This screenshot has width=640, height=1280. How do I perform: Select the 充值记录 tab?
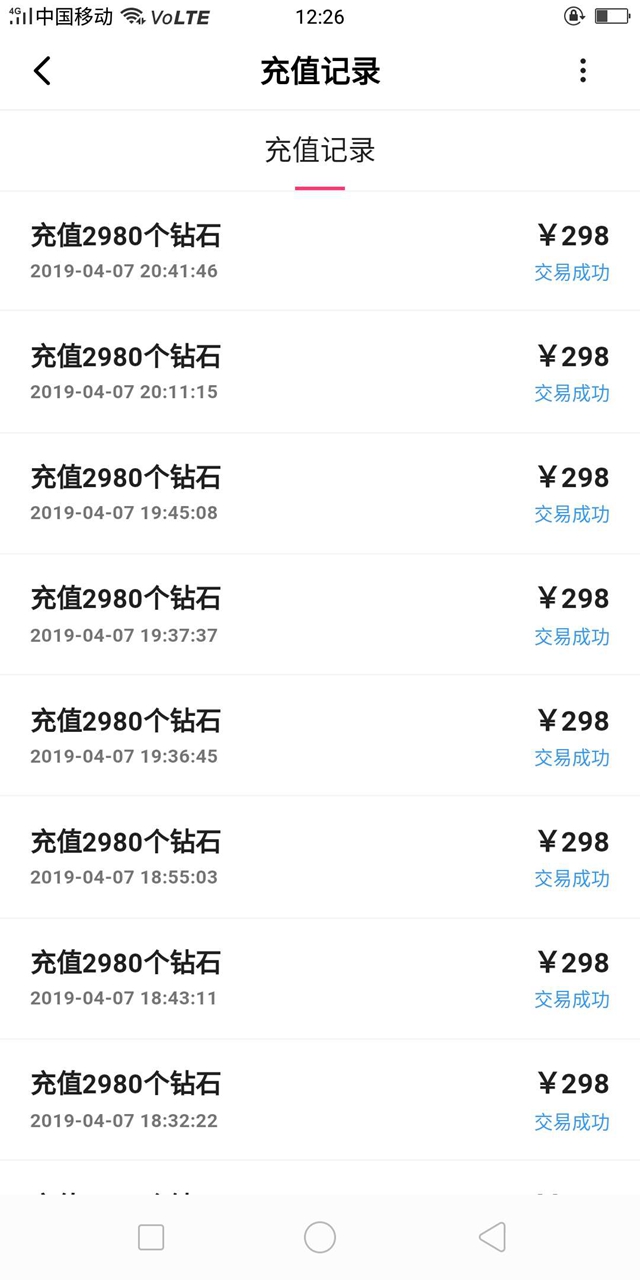pyautogui.click(x=320, y=151)
